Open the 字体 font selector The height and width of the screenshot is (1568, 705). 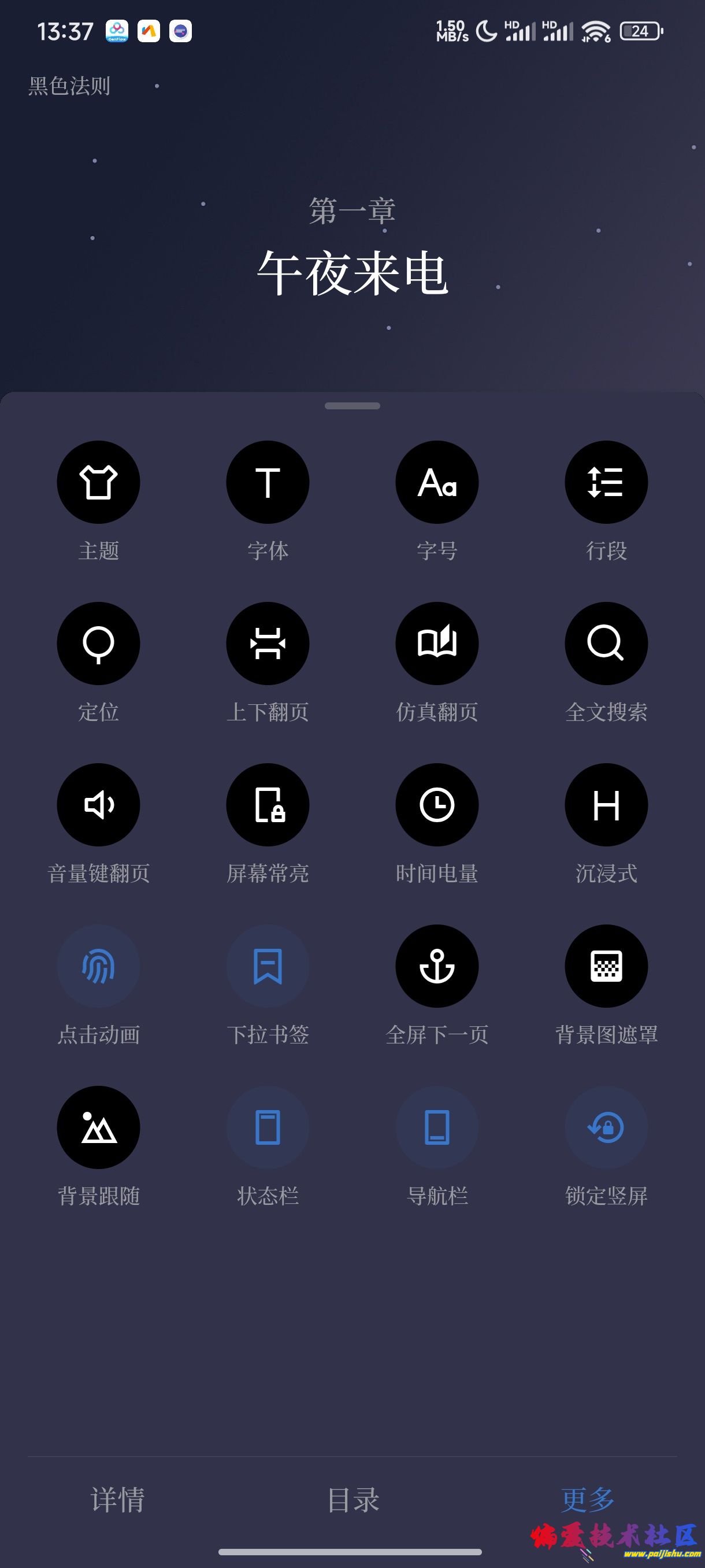pyautogui.click(x=268, y=482)
